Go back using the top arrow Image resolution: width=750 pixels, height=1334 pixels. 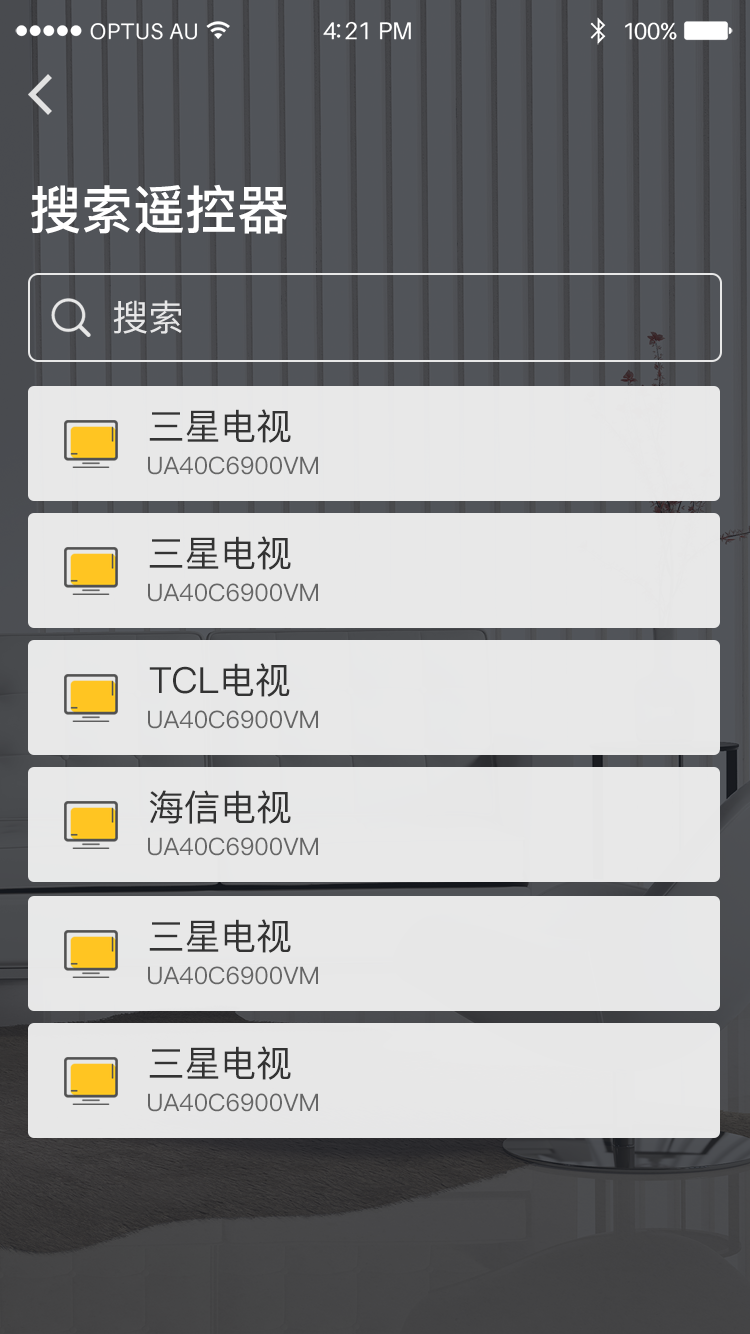tap(41, 95)
